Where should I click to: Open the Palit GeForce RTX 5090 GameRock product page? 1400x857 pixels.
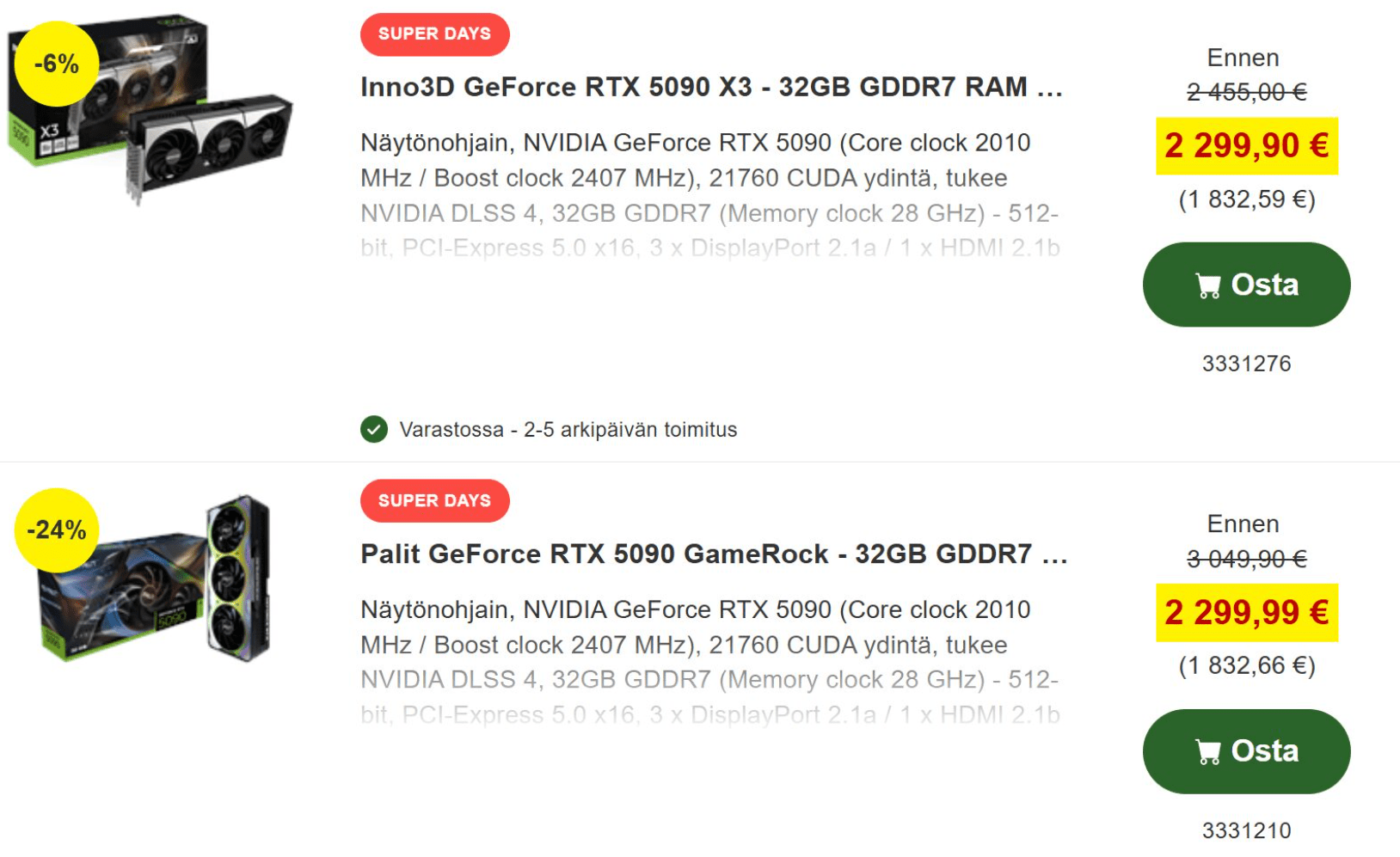coord(713,554)
